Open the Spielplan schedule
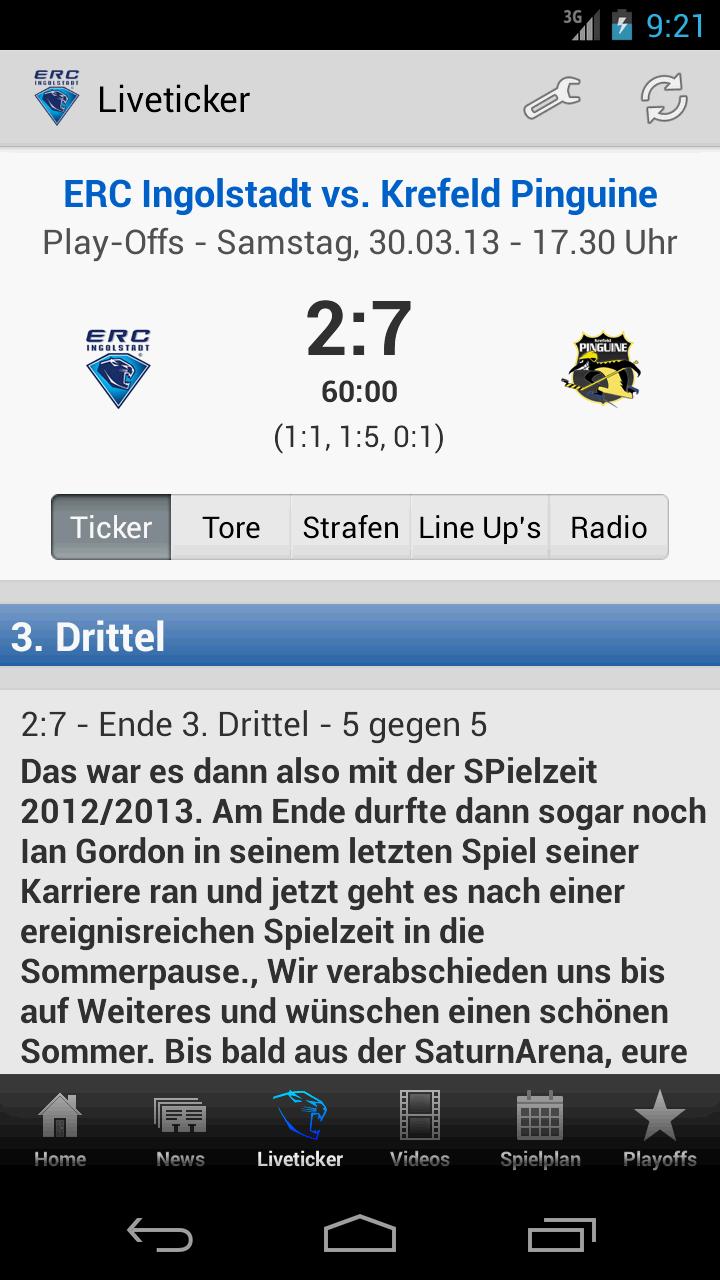720x1280 pixels. (x=540, y=1130)
